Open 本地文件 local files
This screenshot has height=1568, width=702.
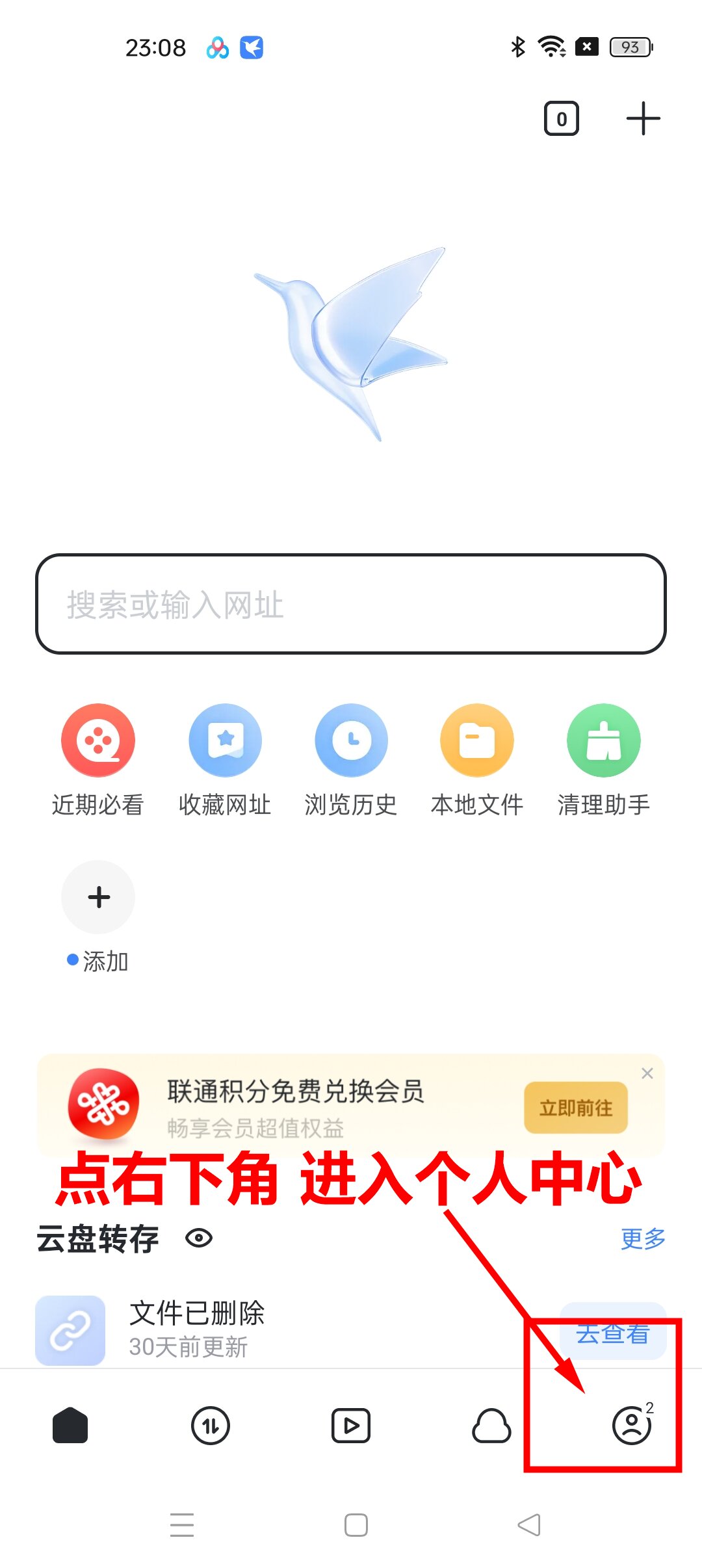click(x=477, y=740)
